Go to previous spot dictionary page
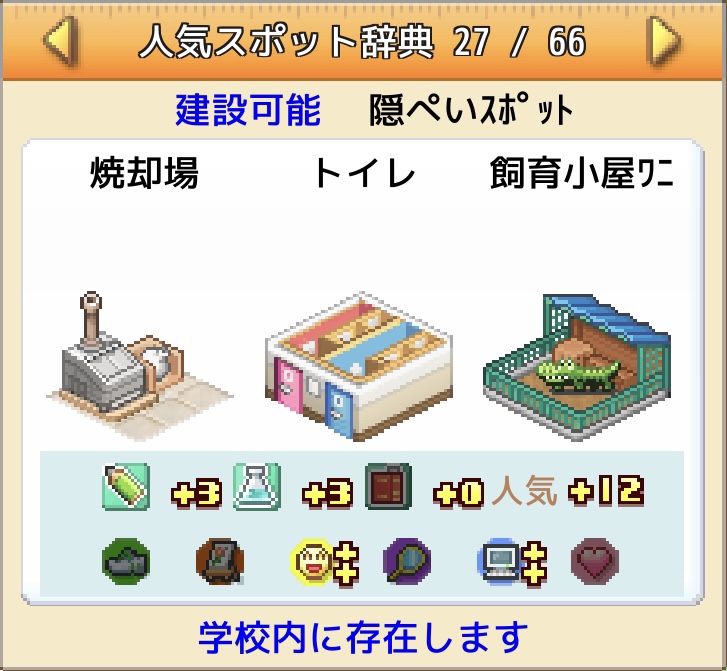727x671 pixels. [x=58, y=41]
